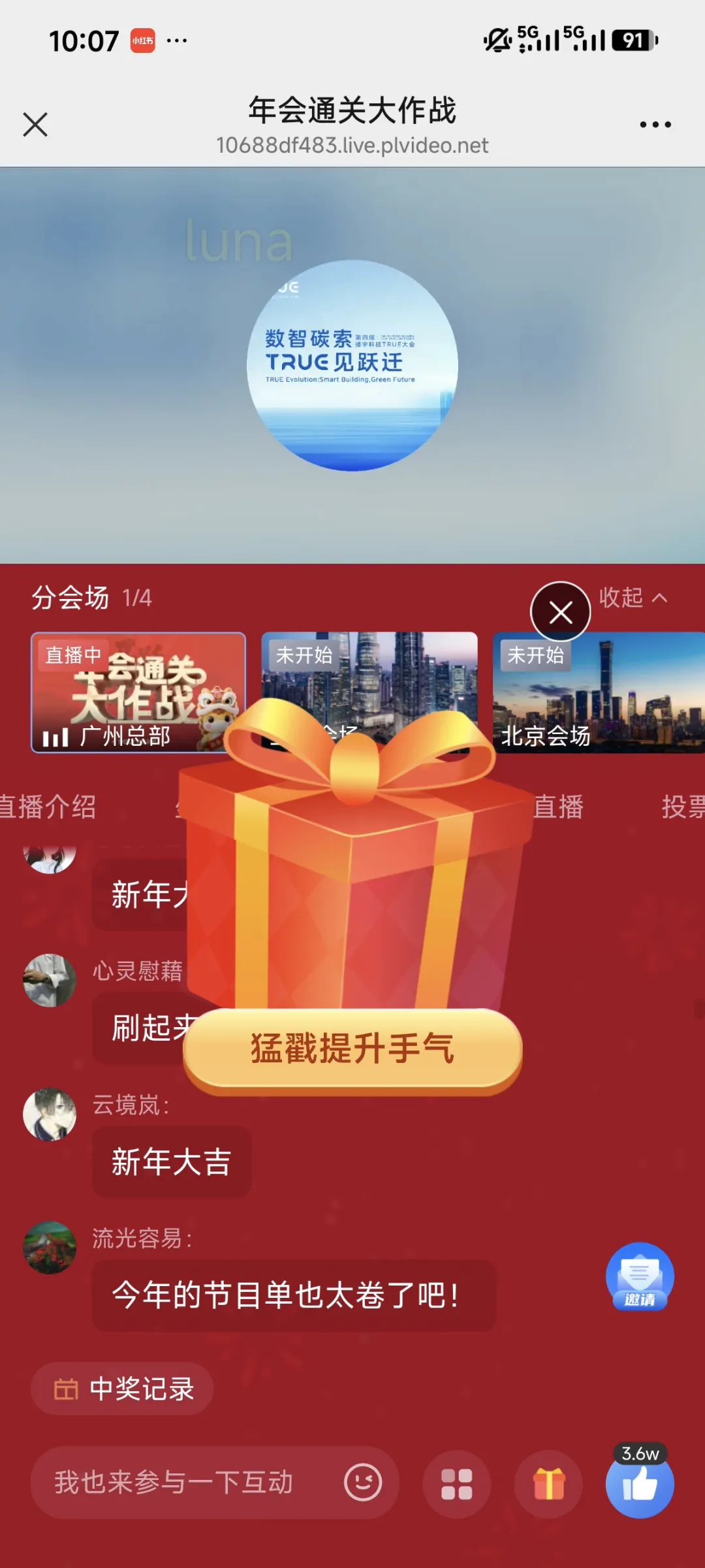Viewport: 705px width, 1568px height.
Task: Collapse the 分会场 venue list
Action: pos(633,598)
